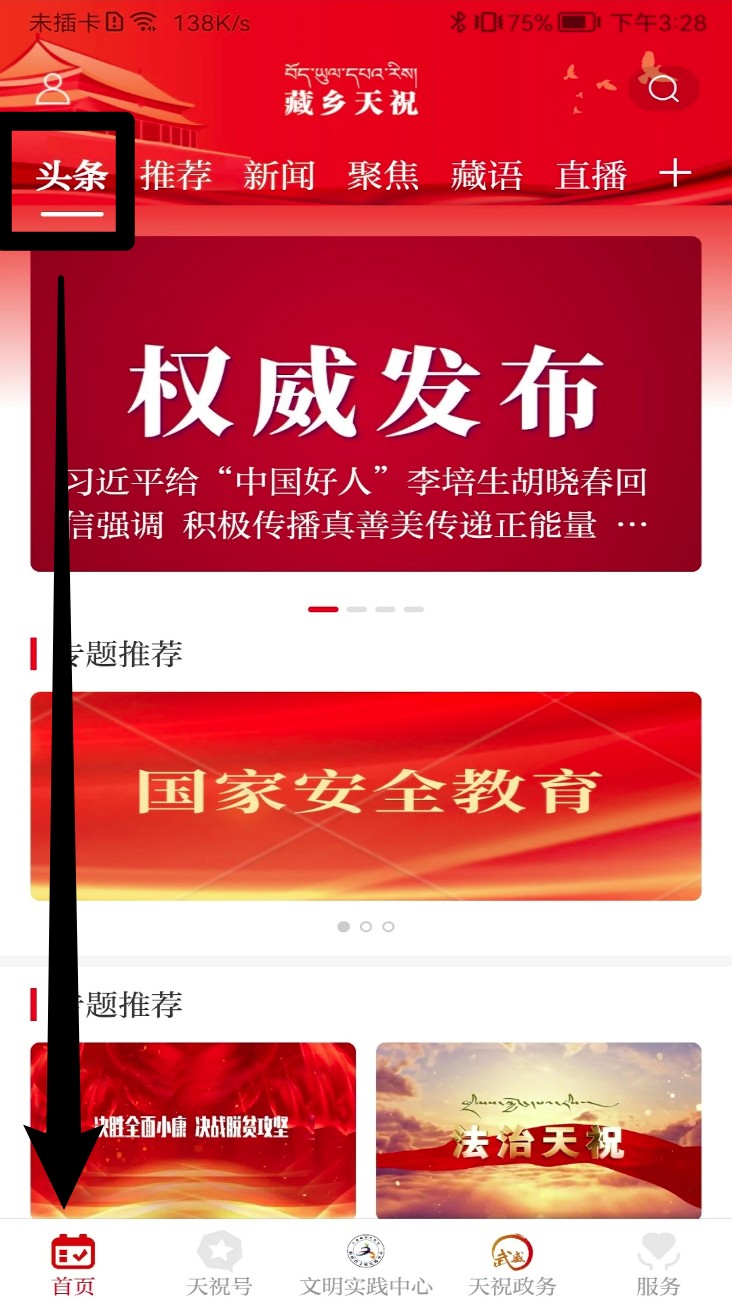Open the user profile icon
The image size is (732, 1304).
click(52, 88)
